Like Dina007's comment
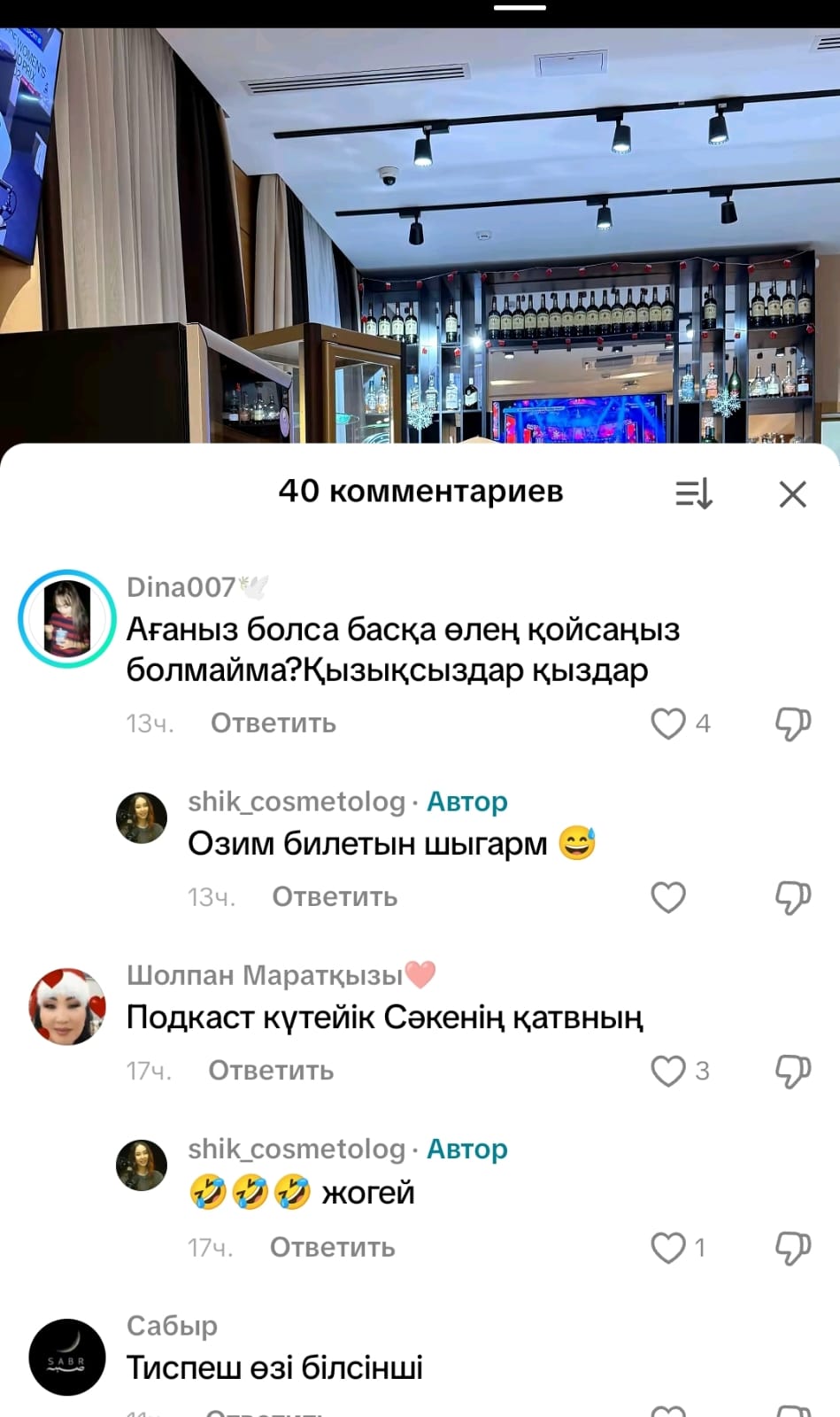This screenshot has height=1417, width=840. coord(668,724)
